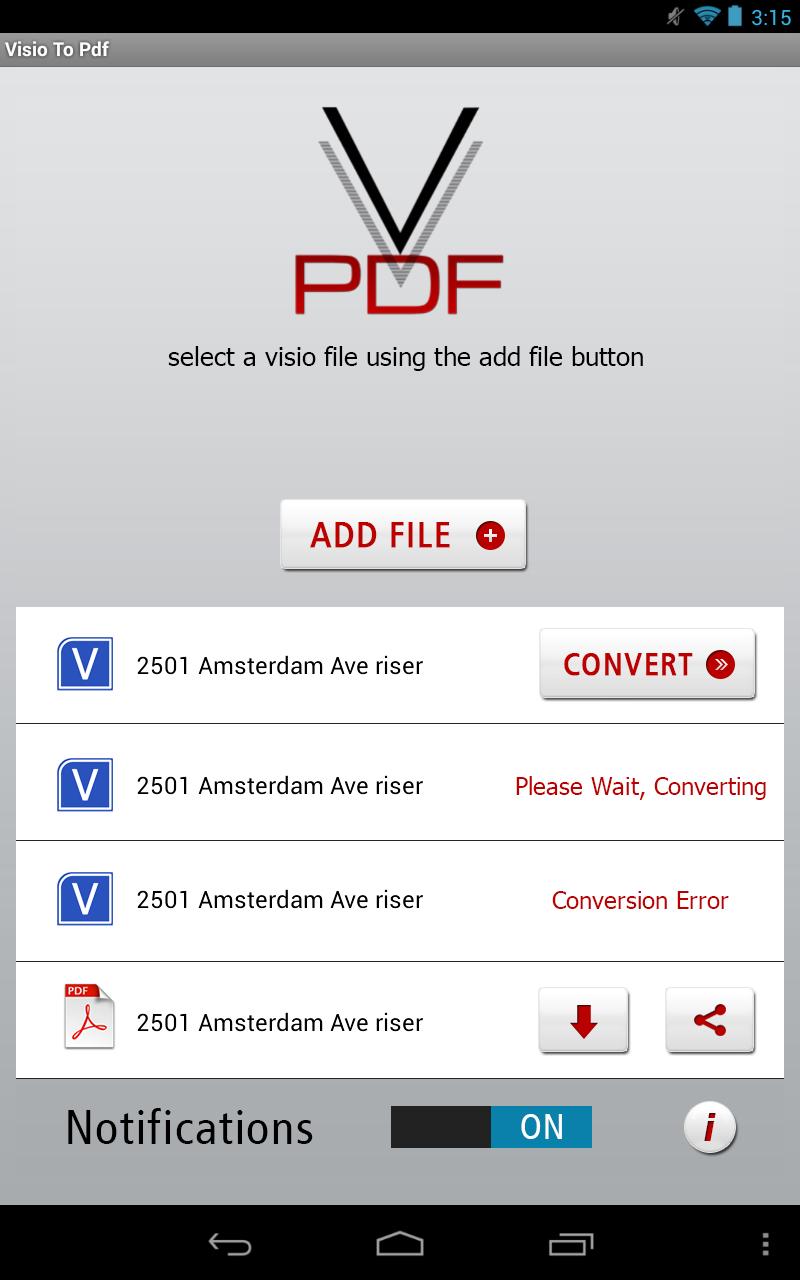Turn off the Notifications switch
Image resolution: width=800 pixels, height=1280 pixels.
point(491,1127)
